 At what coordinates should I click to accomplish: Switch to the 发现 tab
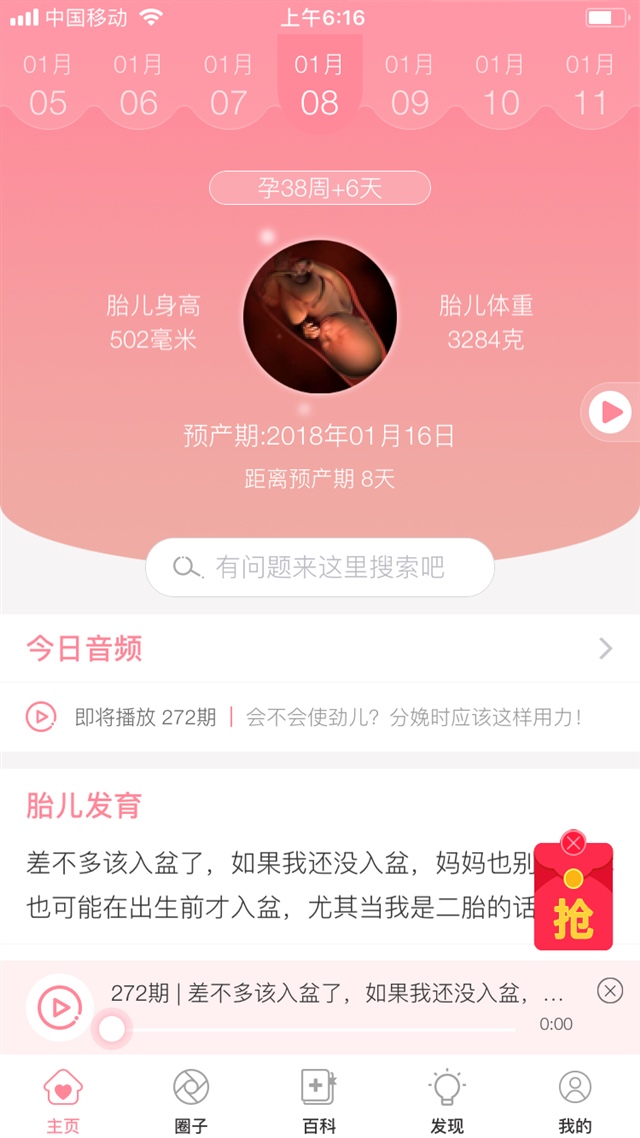click(447, 1100)
